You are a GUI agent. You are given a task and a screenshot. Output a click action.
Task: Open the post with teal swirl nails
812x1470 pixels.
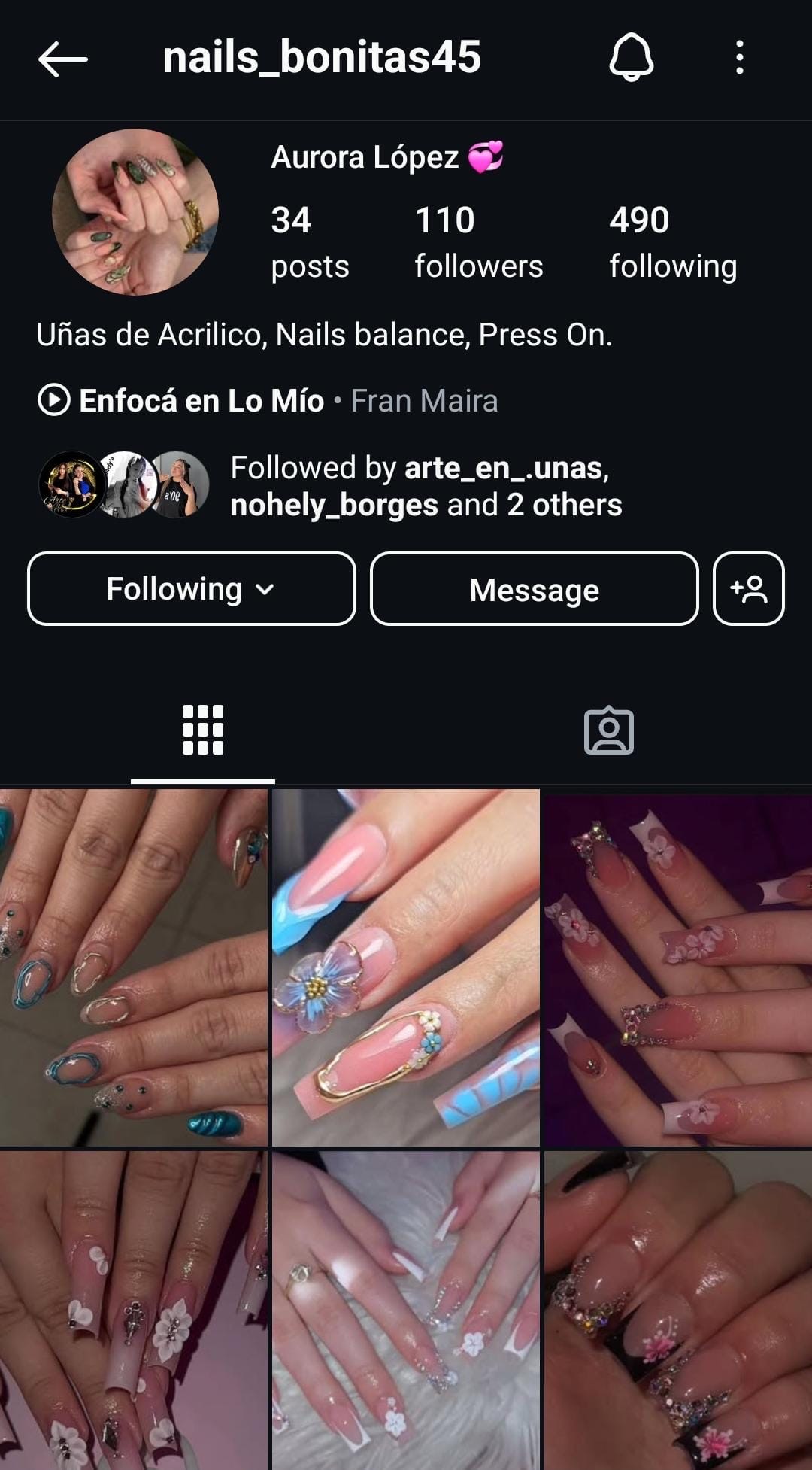tap(134, 967)
